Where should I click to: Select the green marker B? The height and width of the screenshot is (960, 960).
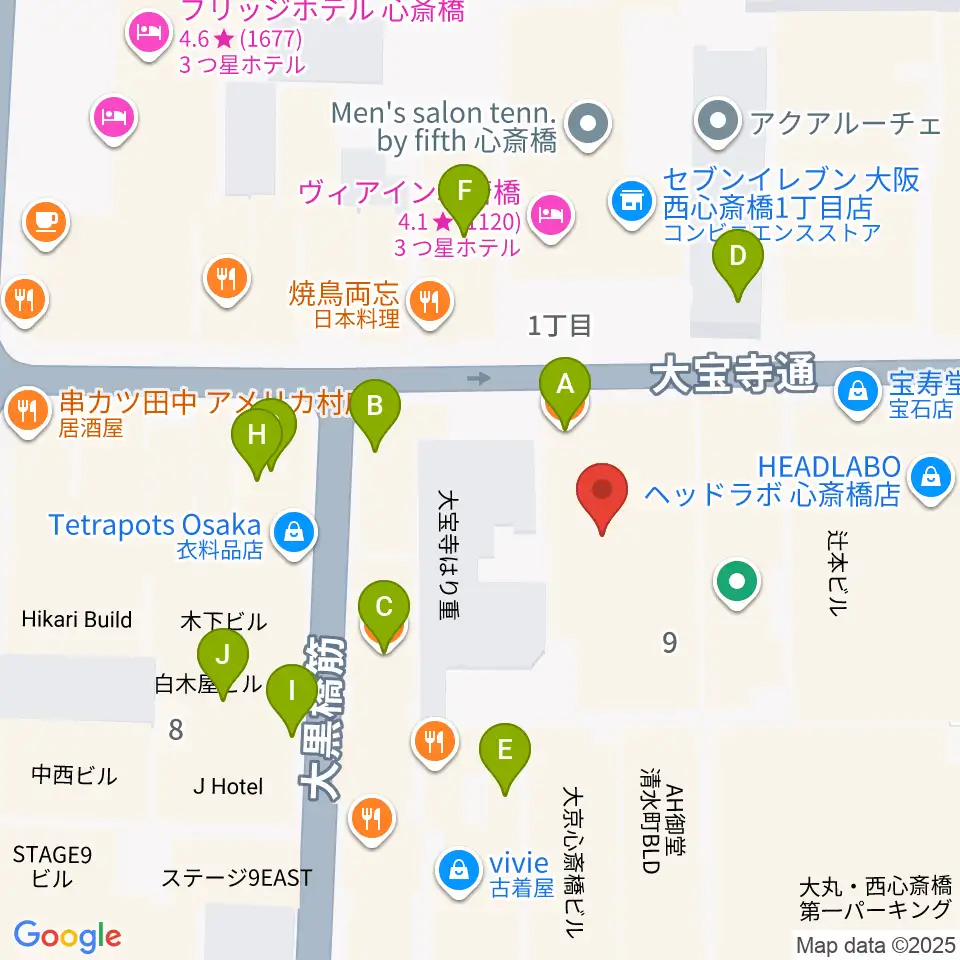tap(375, 414)
